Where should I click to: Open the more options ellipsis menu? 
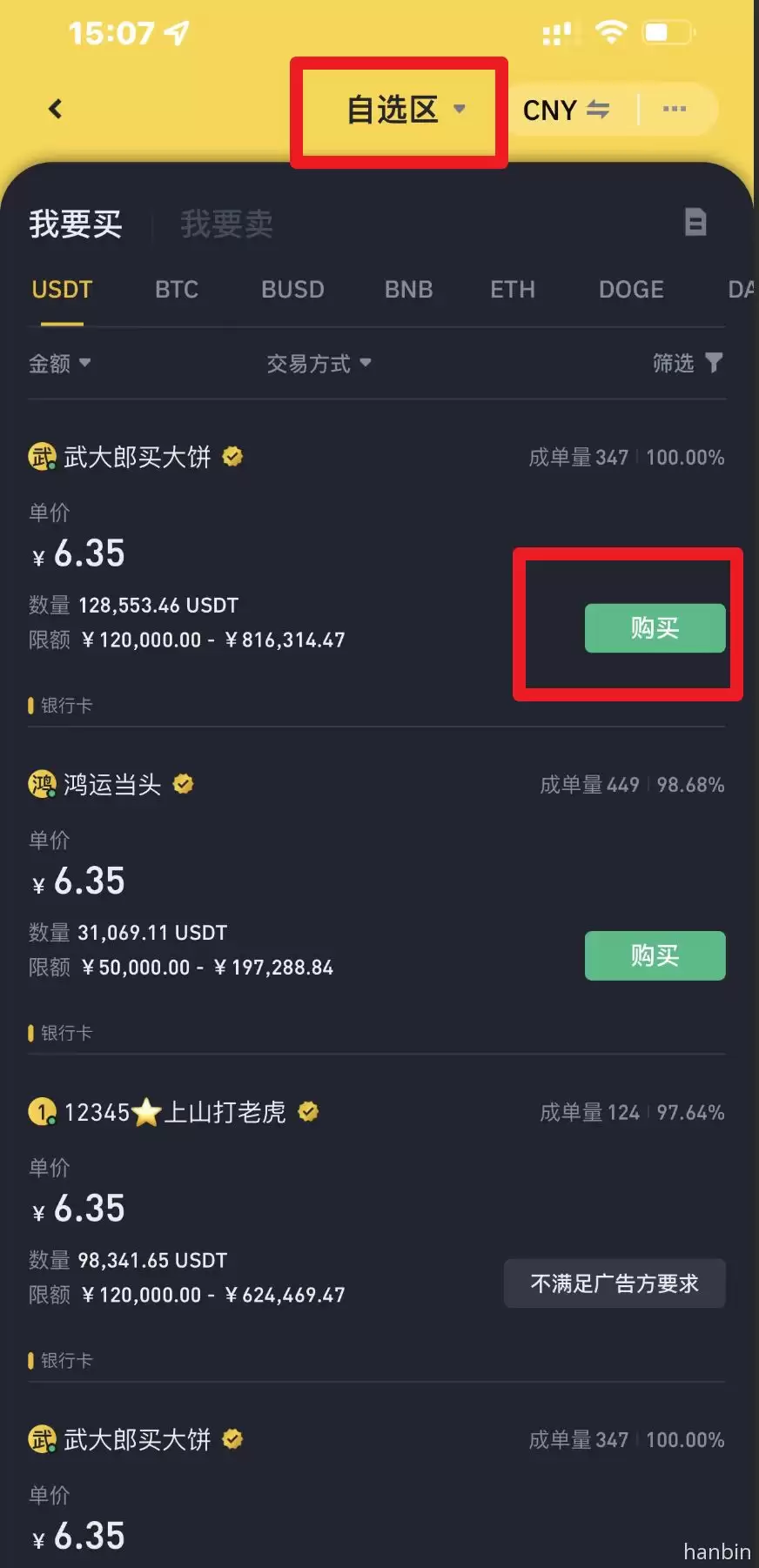(x=674, y=109)
